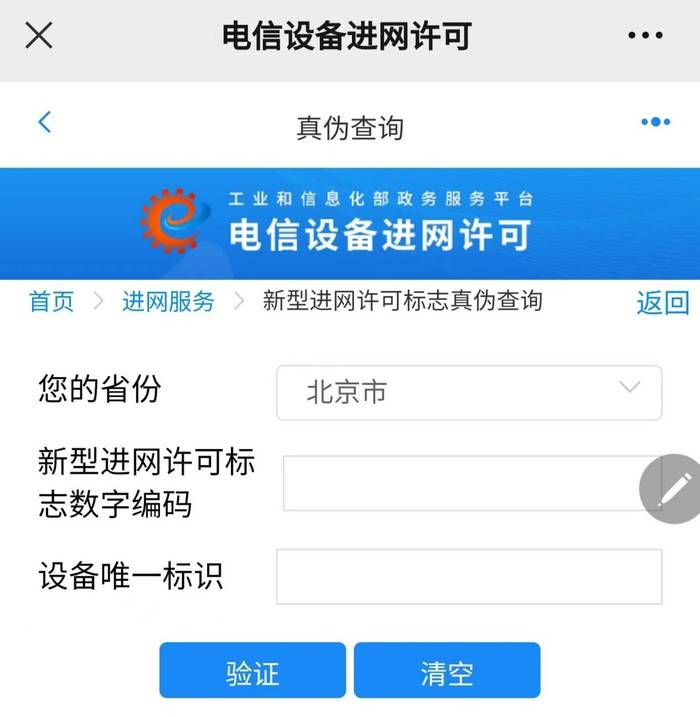Go back using the blue arrow
Screen dimensions: 700x717
pos(44,122)
